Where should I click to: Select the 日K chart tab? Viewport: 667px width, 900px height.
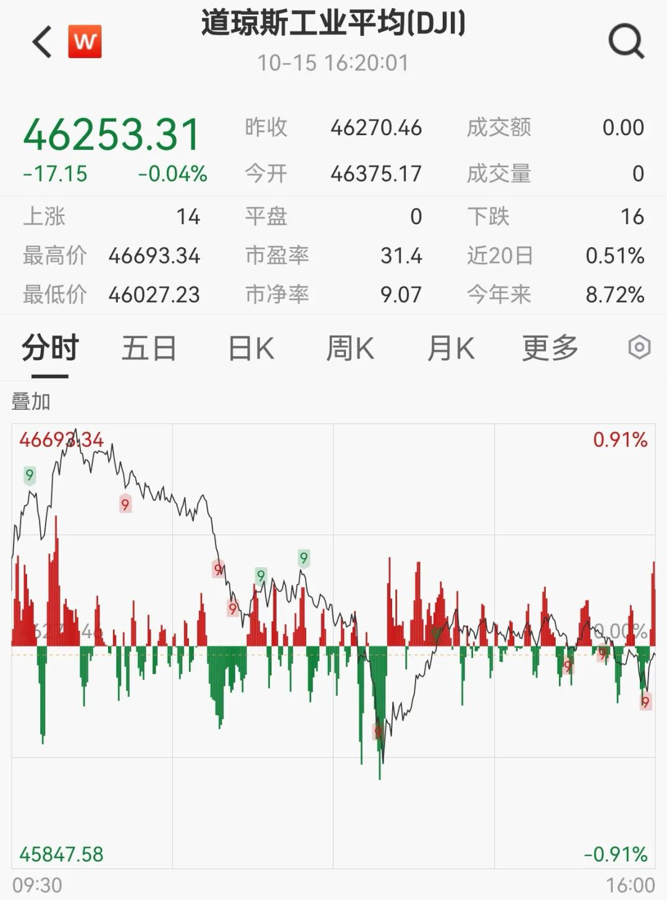(x=250, y=348)
